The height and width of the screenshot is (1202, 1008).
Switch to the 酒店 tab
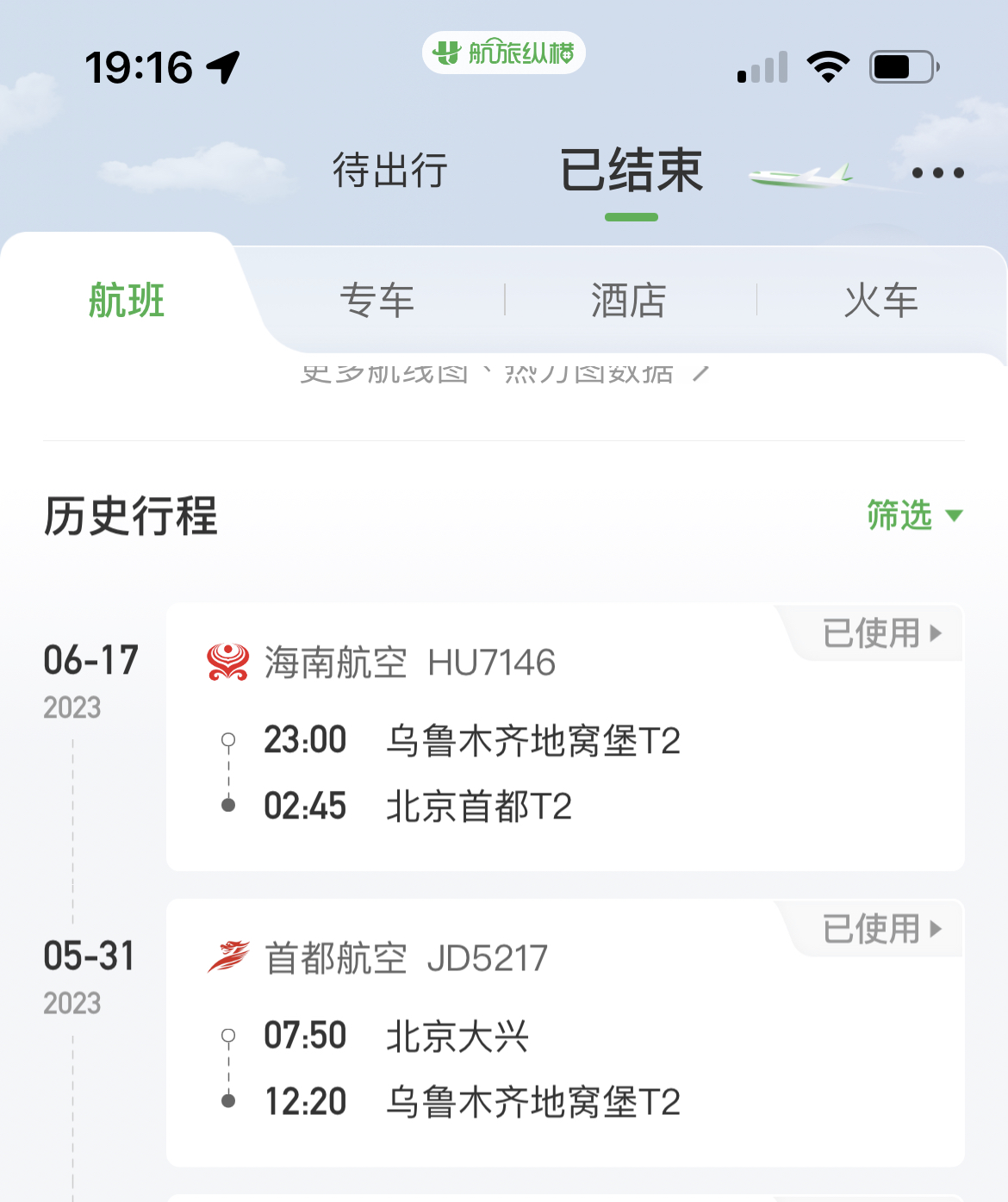(629, 301)
